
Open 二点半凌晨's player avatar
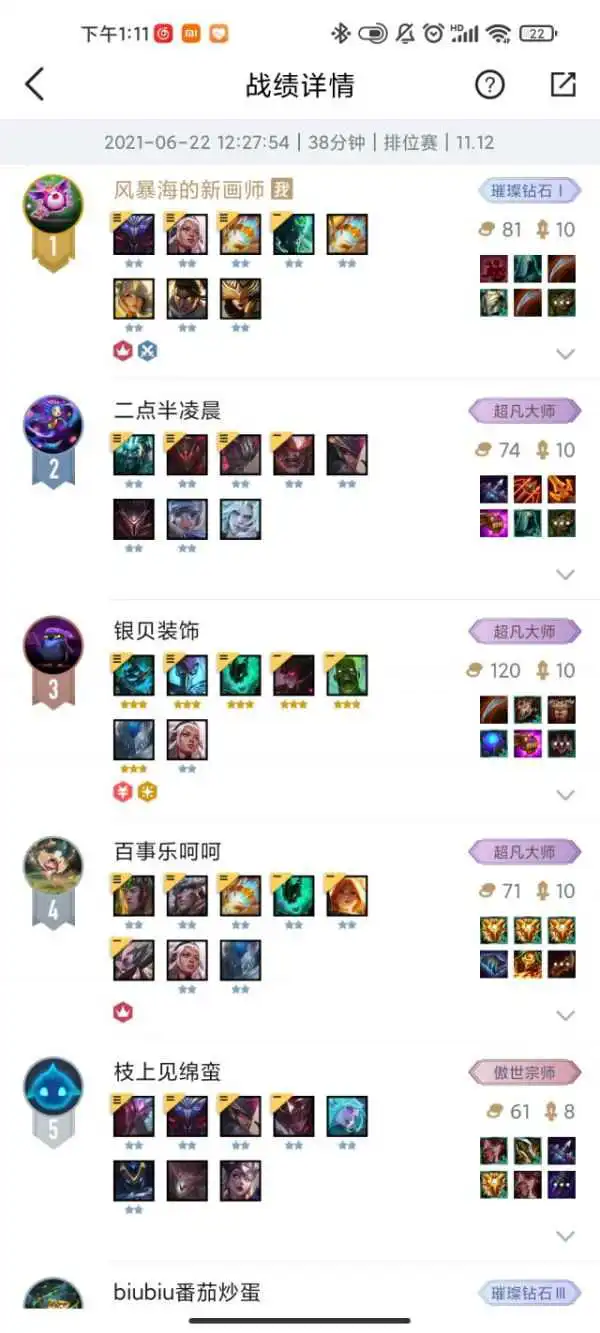53,426
